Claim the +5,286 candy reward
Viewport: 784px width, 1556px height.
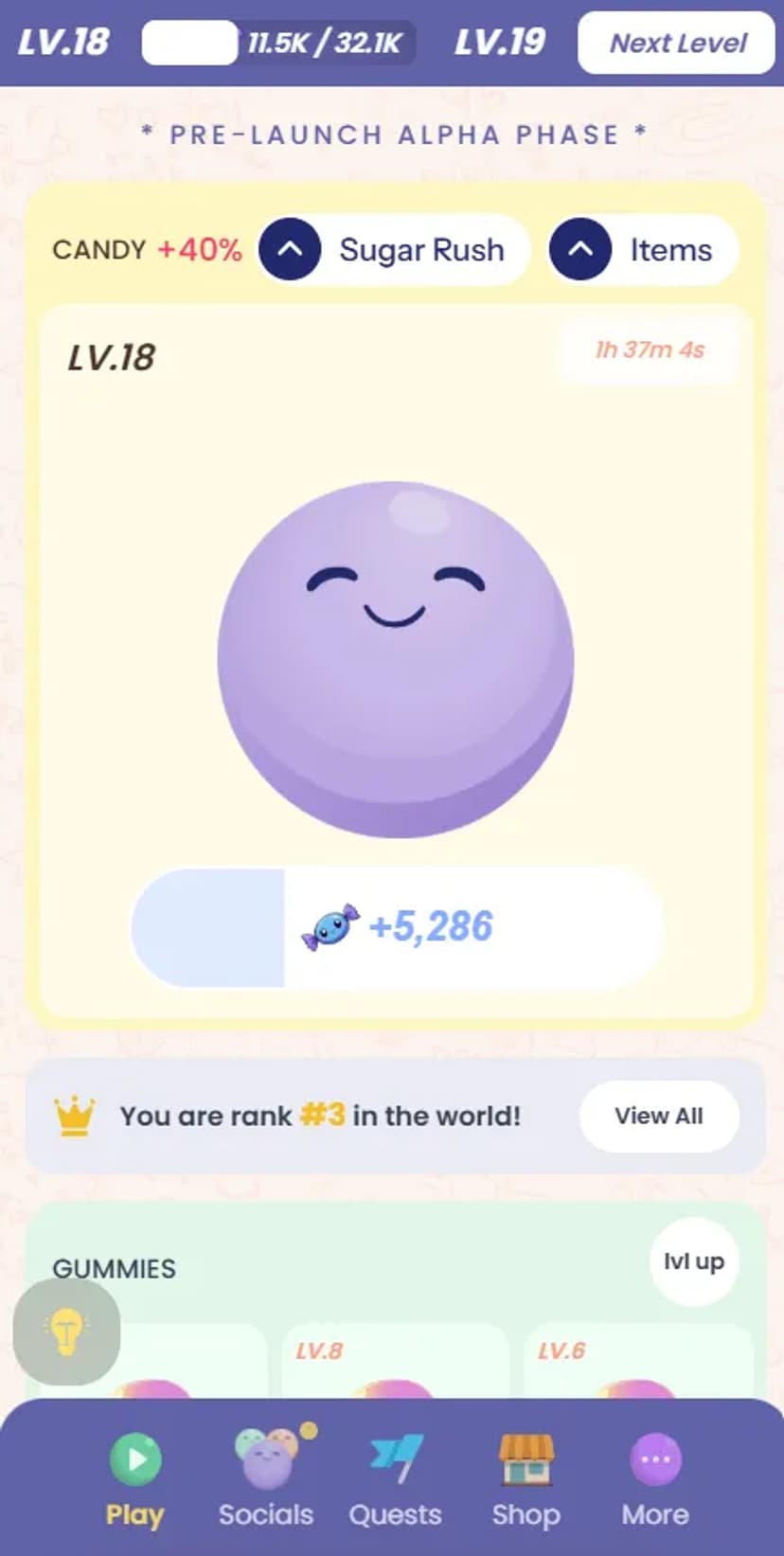coord(398,927)
